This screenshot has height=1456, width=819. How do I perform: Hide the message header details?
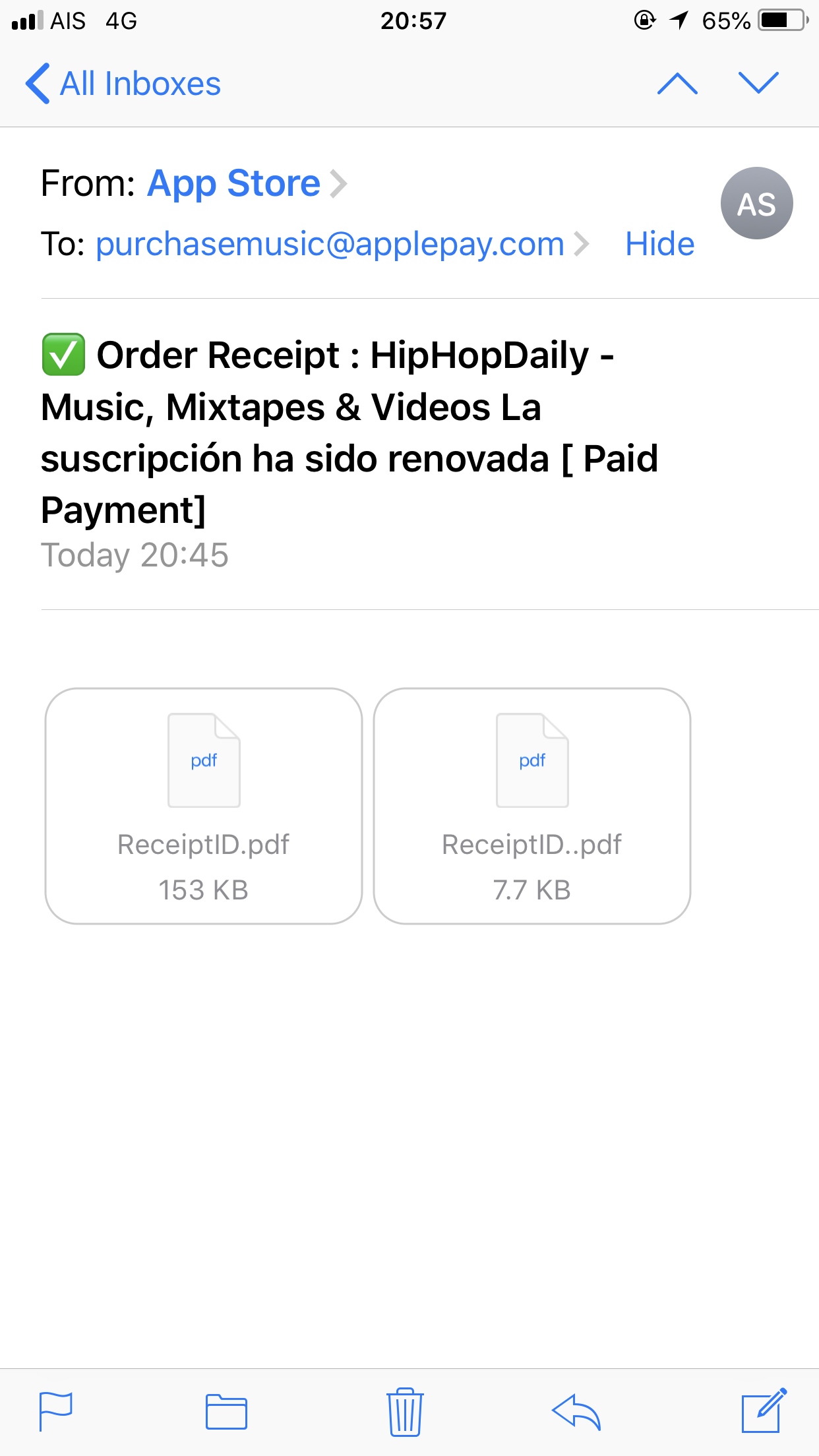pos(659,244)
